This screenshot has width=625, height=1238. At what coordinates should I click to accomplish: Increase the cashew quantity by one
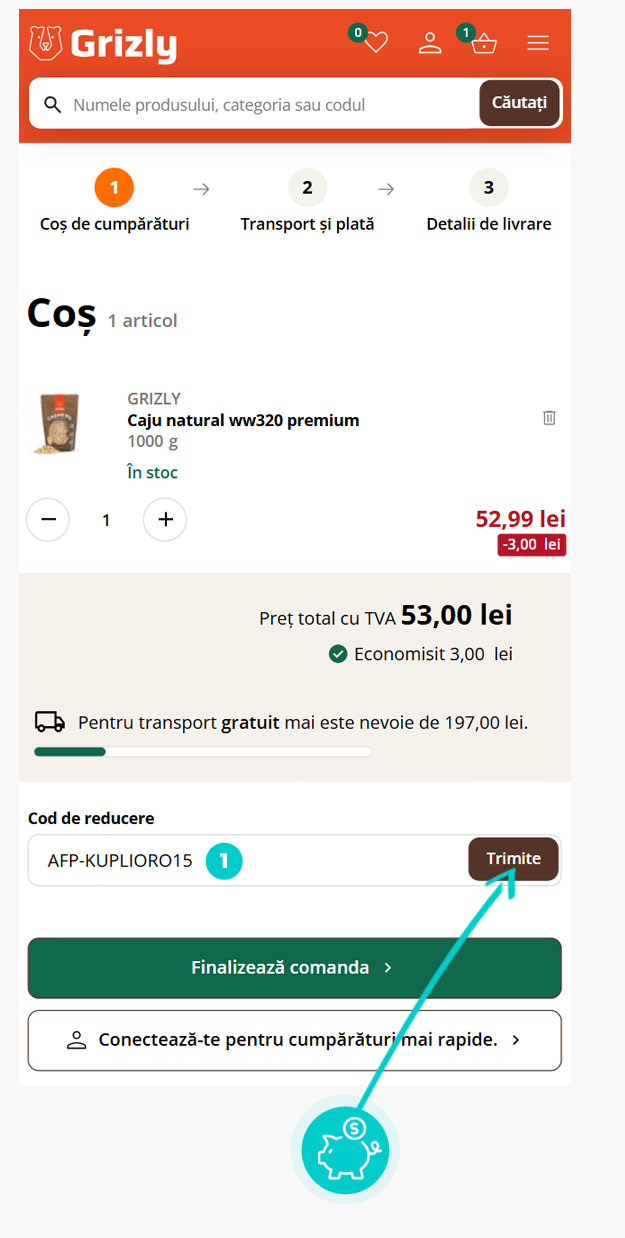[x=165, y=520]
